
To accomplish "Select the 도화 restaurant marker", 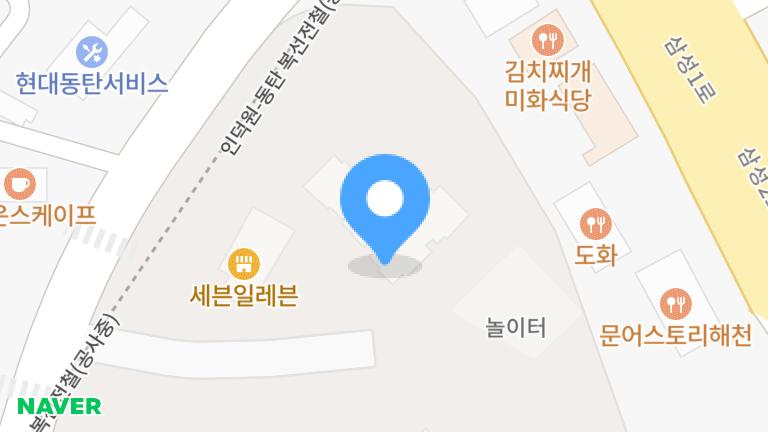I will 596,223.
